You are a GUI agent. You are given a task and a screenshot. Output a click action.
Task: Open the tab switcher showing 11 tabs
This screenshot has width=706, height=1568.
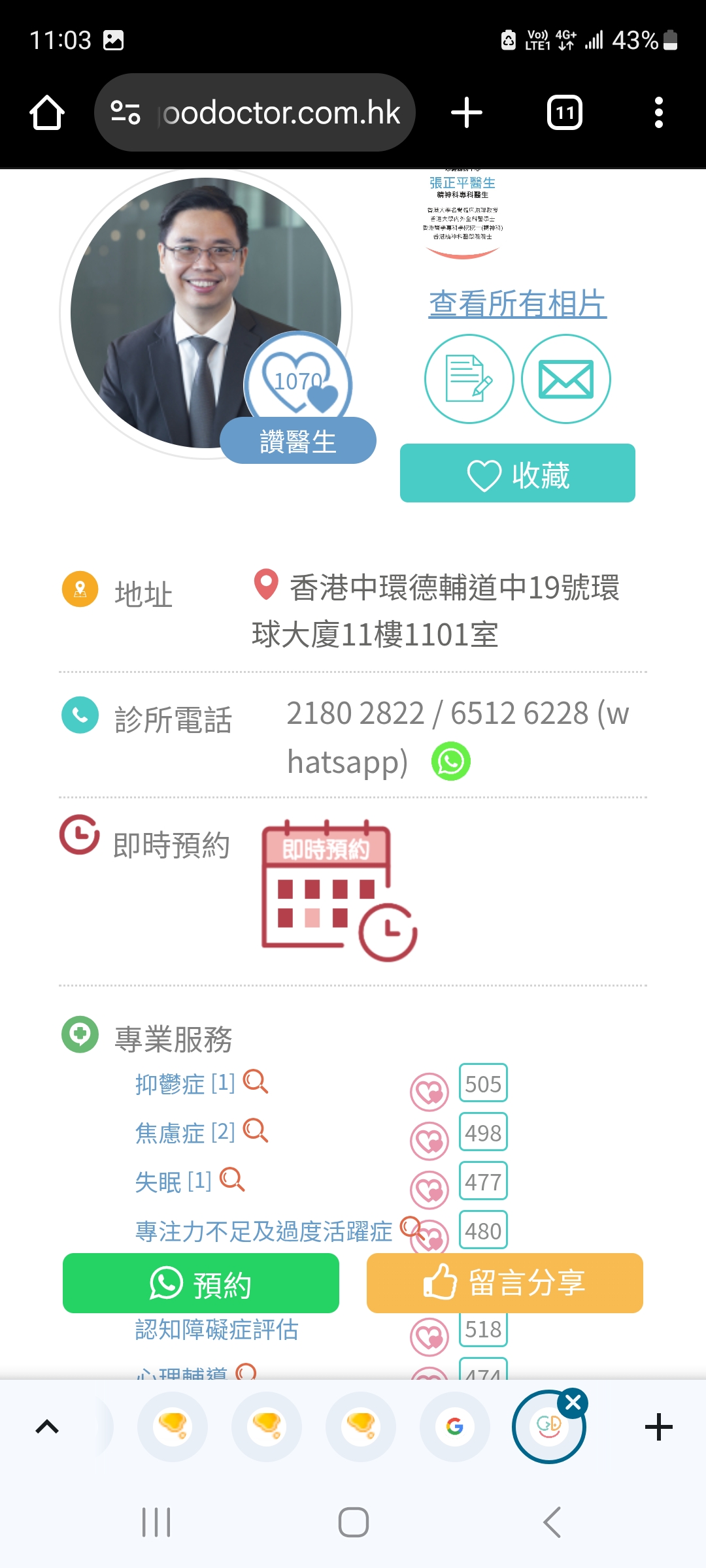point(564,113)
